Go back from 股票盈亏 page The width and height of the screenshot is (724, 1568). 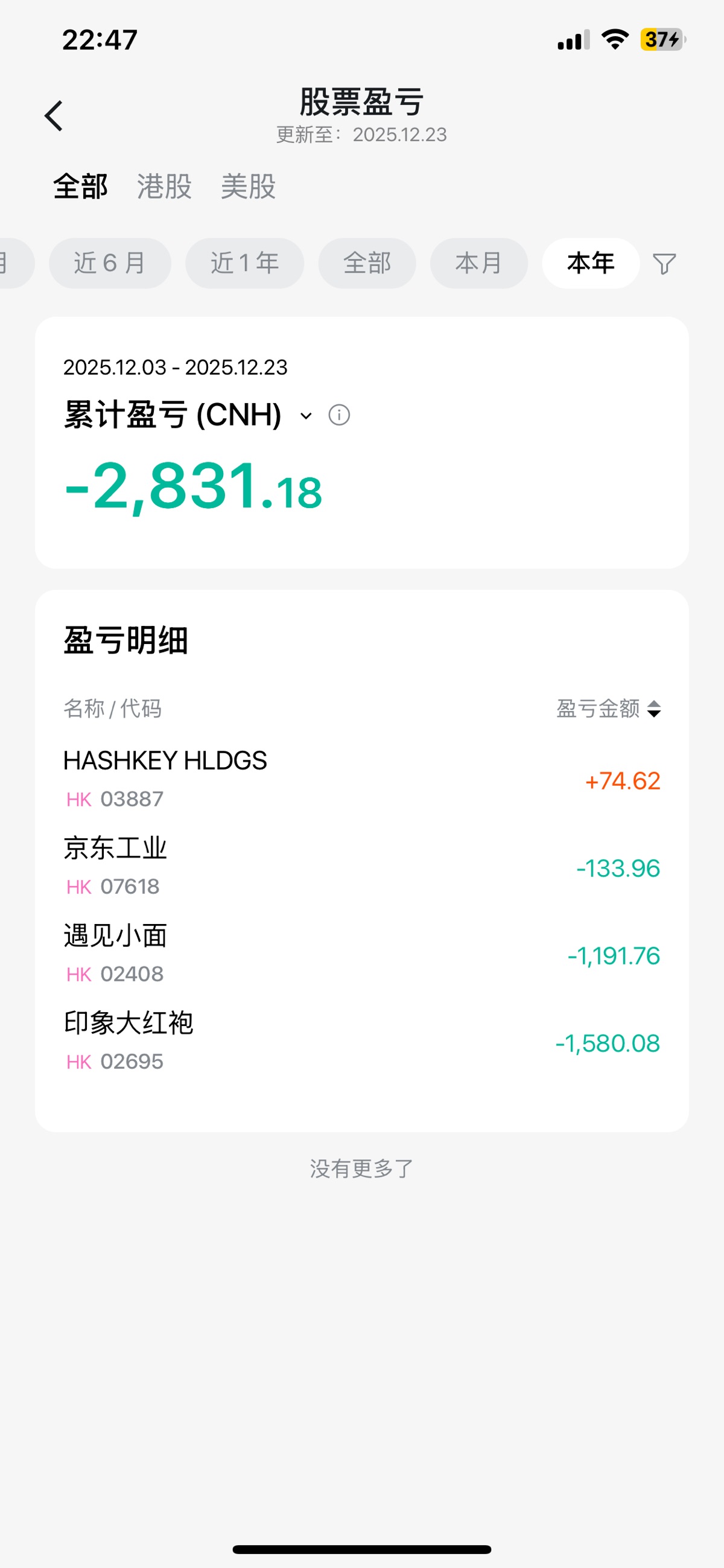point(54,116)
